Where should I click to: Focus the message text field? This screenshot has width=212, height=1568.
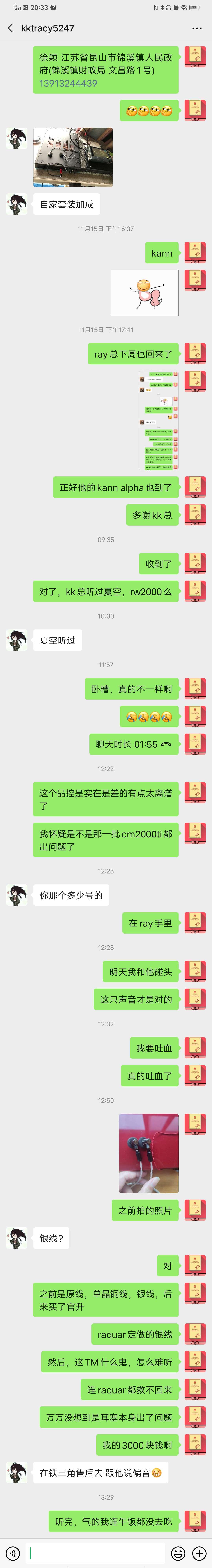tap(97, 1553)
